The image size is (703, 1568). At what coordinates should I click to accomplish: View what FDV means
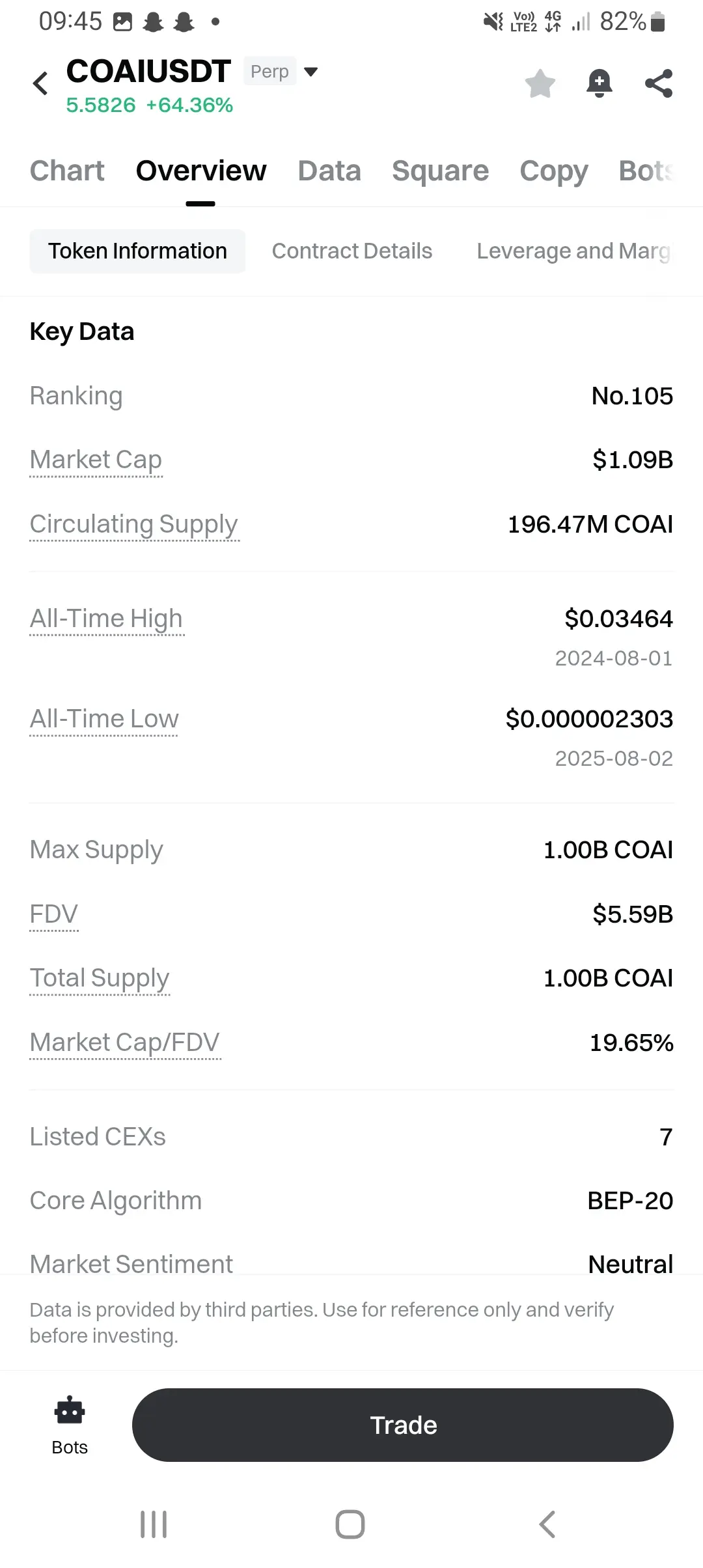54,914
